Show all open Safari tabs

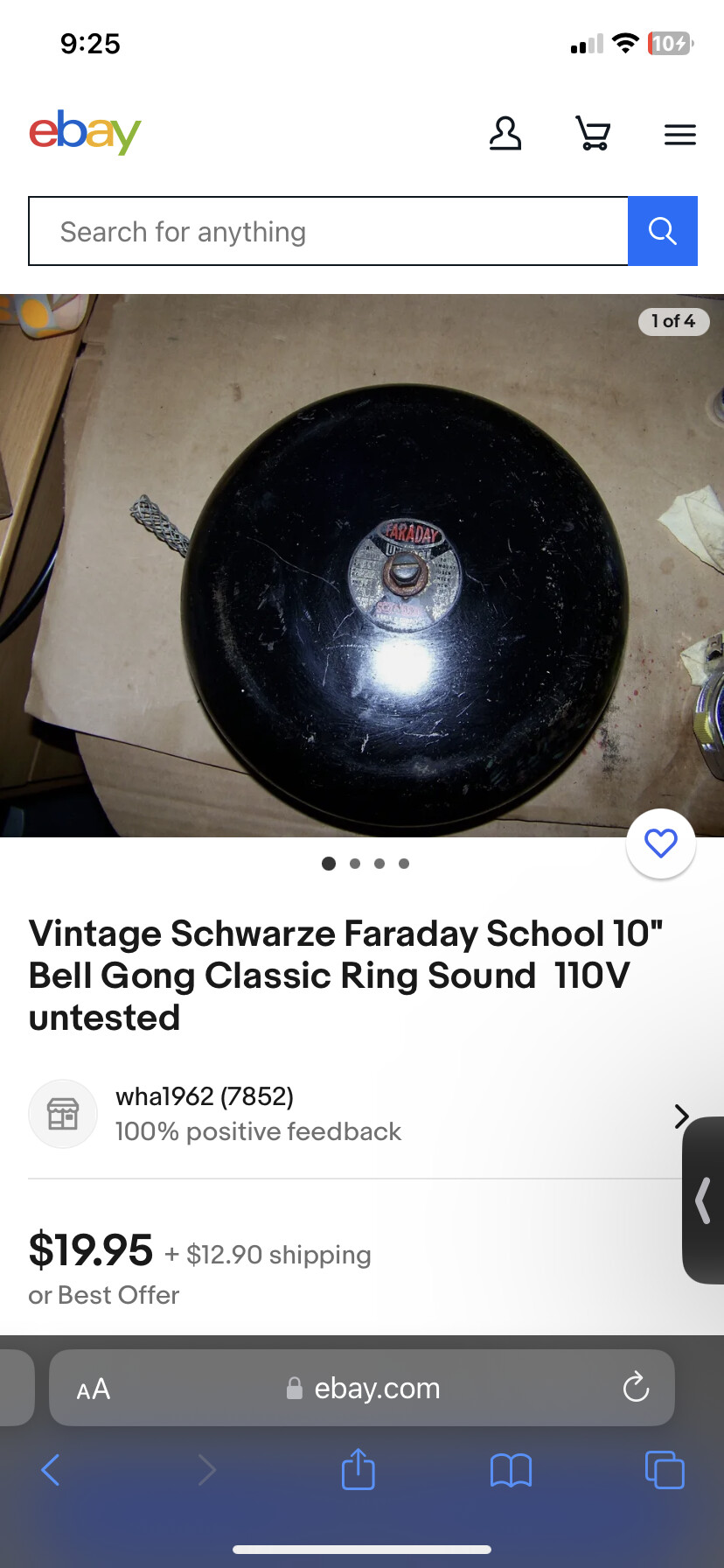coord(665,1470)
